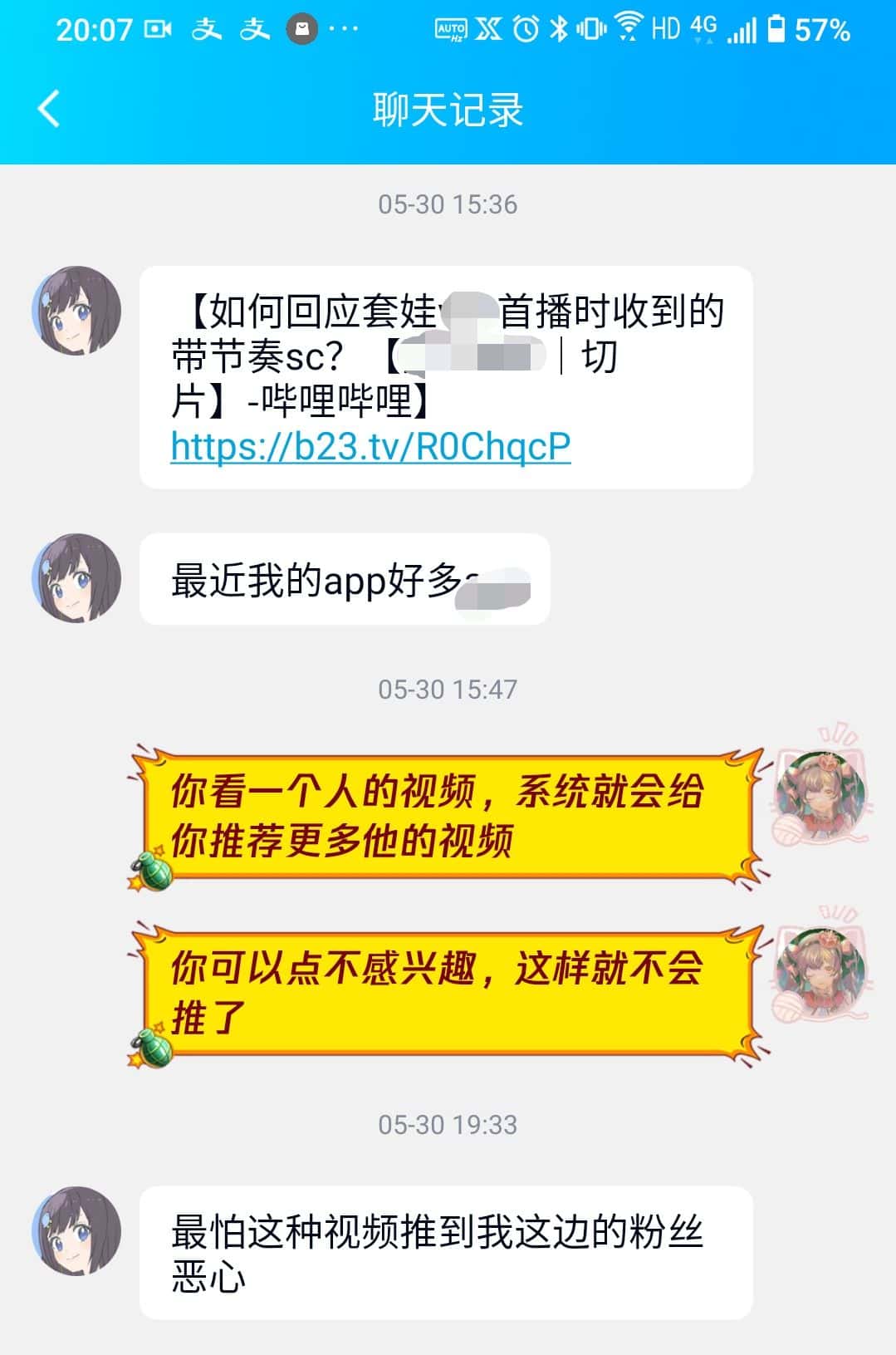Viewport: 896px width, 1355px height.
Task: Open avatar beside '最怕这种视频' message
Action: 76,1231
